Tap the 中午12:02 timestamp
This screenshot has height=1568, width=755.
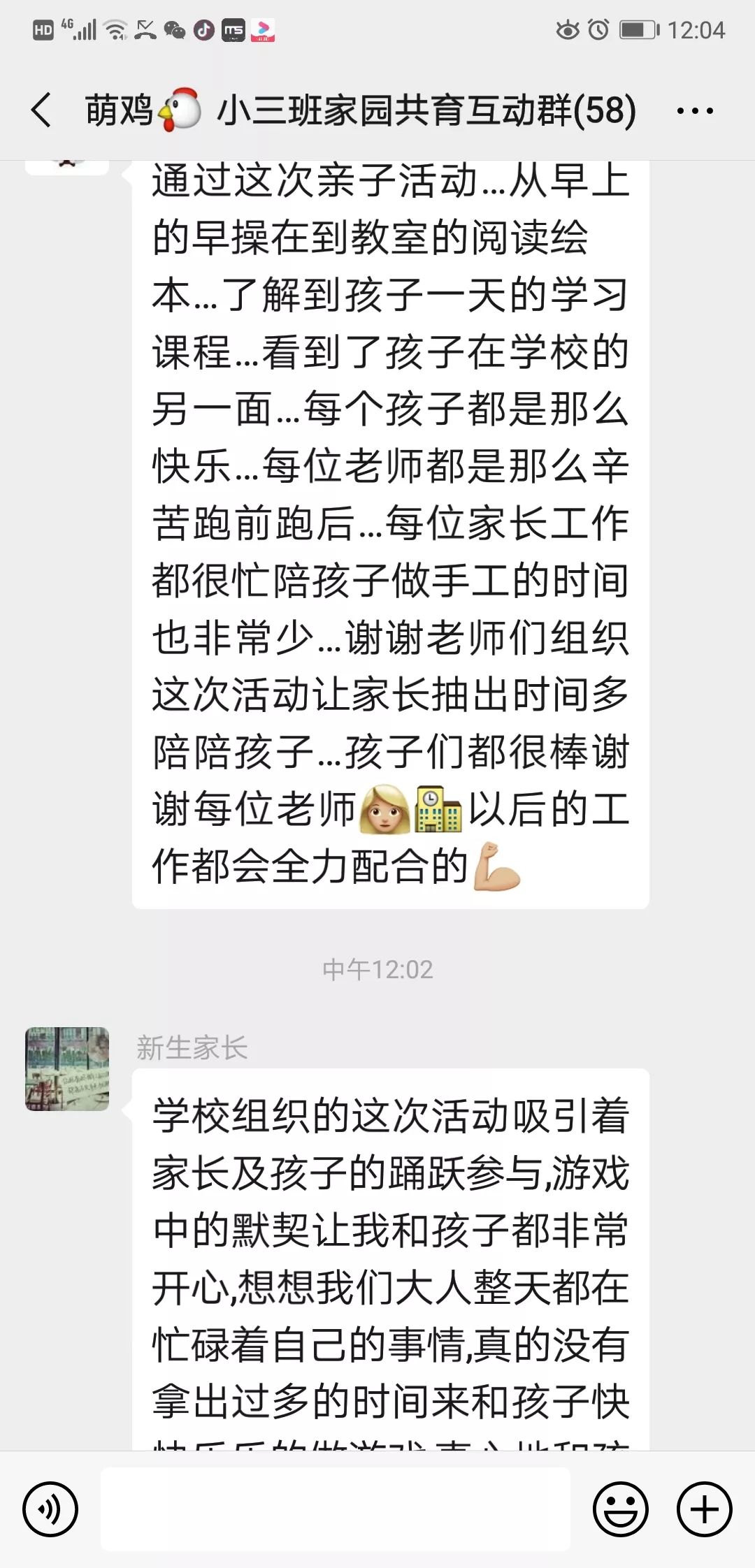pos(377,968)
